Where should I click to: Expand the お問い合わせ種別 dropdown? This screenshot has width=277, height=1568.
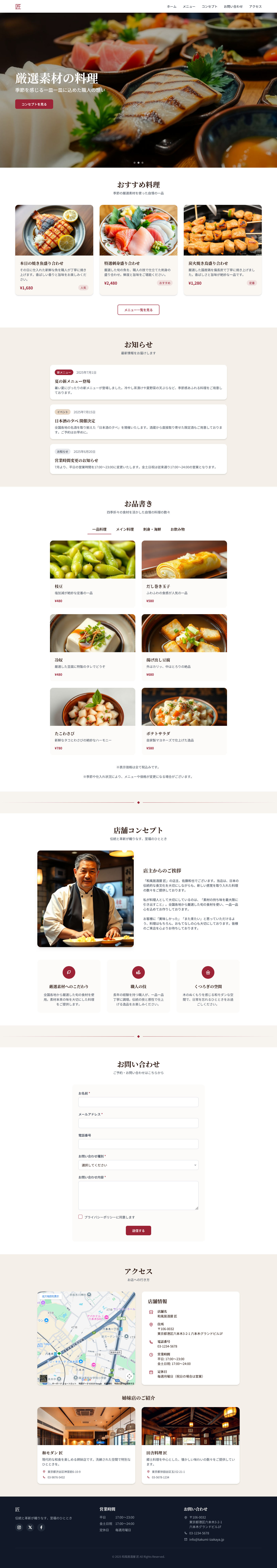138,1165
